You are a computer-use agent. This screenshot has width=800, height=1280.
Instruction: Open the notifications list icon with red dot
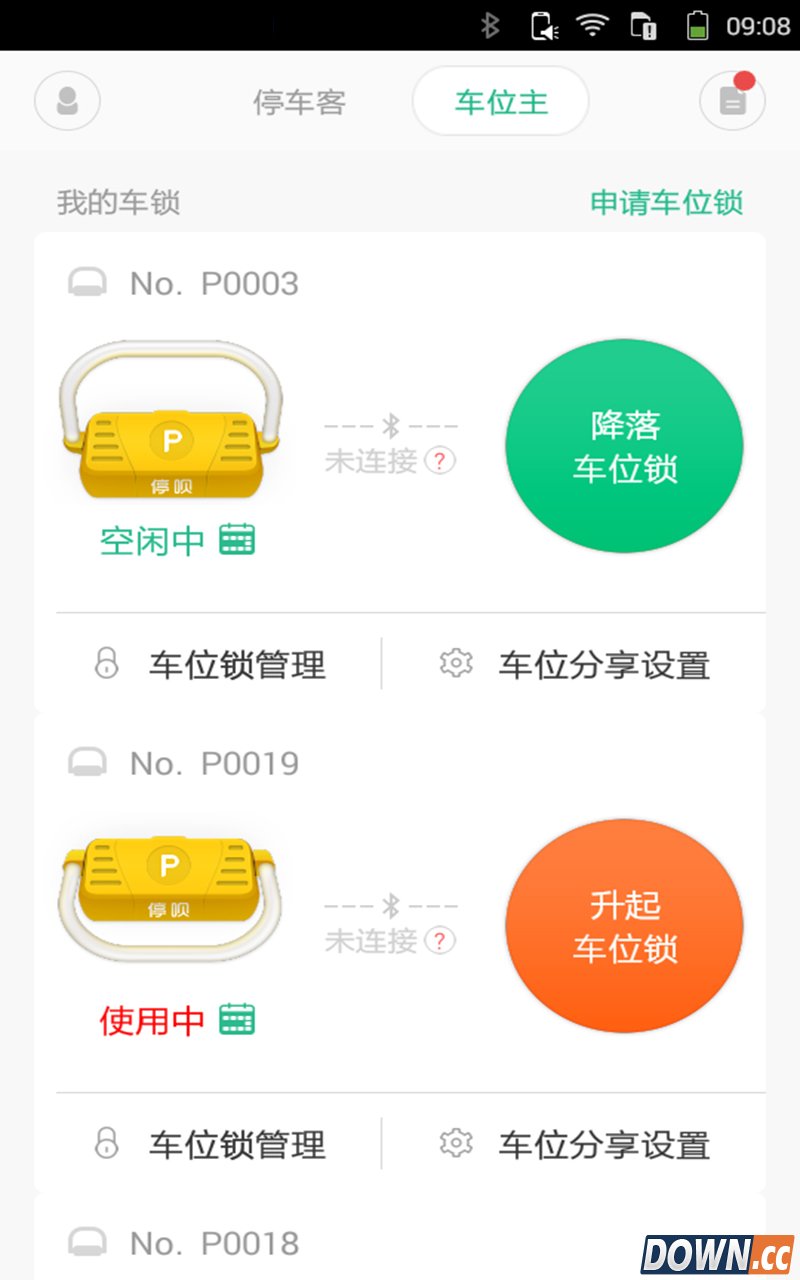[731, 100]
